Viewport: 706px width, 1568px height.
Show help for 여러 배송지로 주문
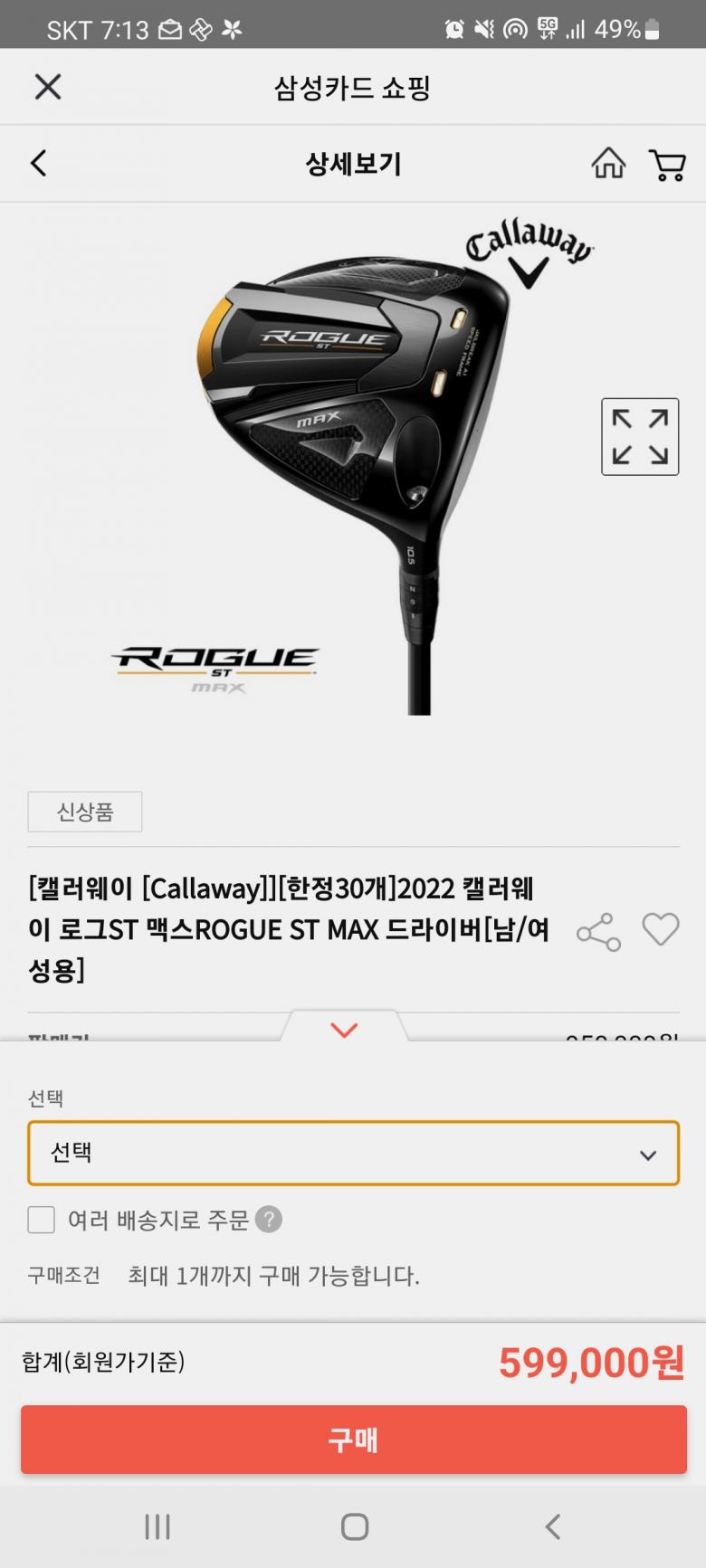(x=269, y=1220)
